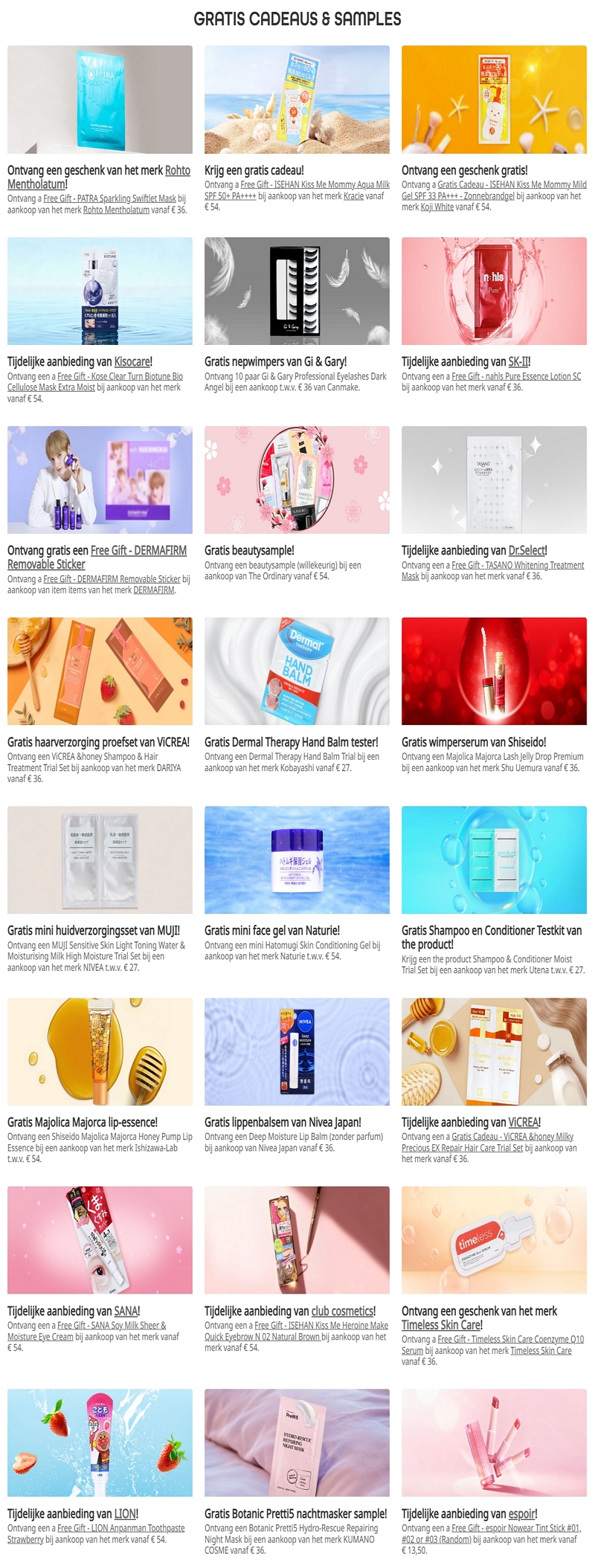Open the Kisocare brand link
The height and width of the screenshot is (1568, 595).
[132, 362]
